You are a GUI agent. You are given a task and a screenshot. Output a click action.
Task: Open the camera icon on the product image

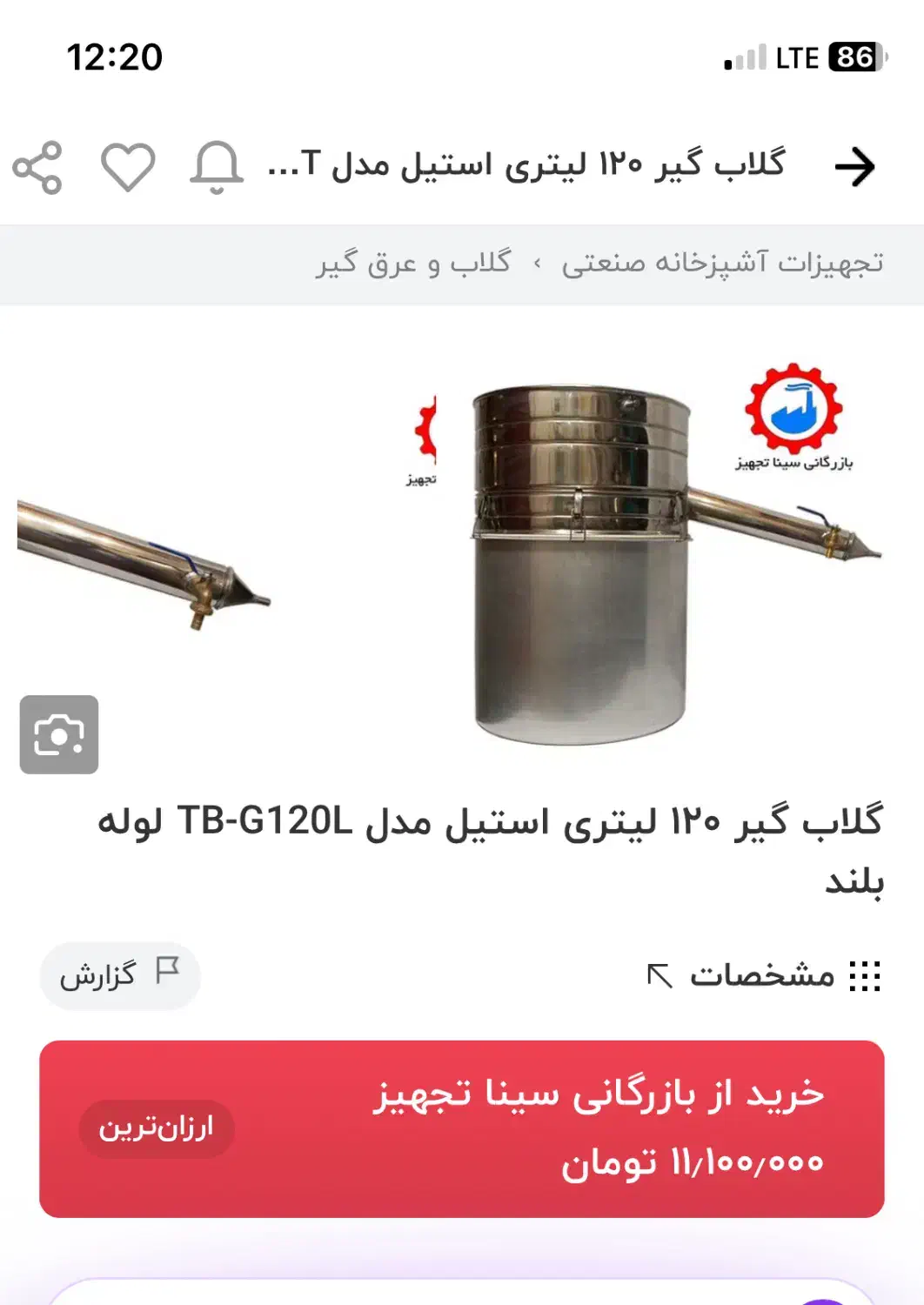(x=59, y=735)
